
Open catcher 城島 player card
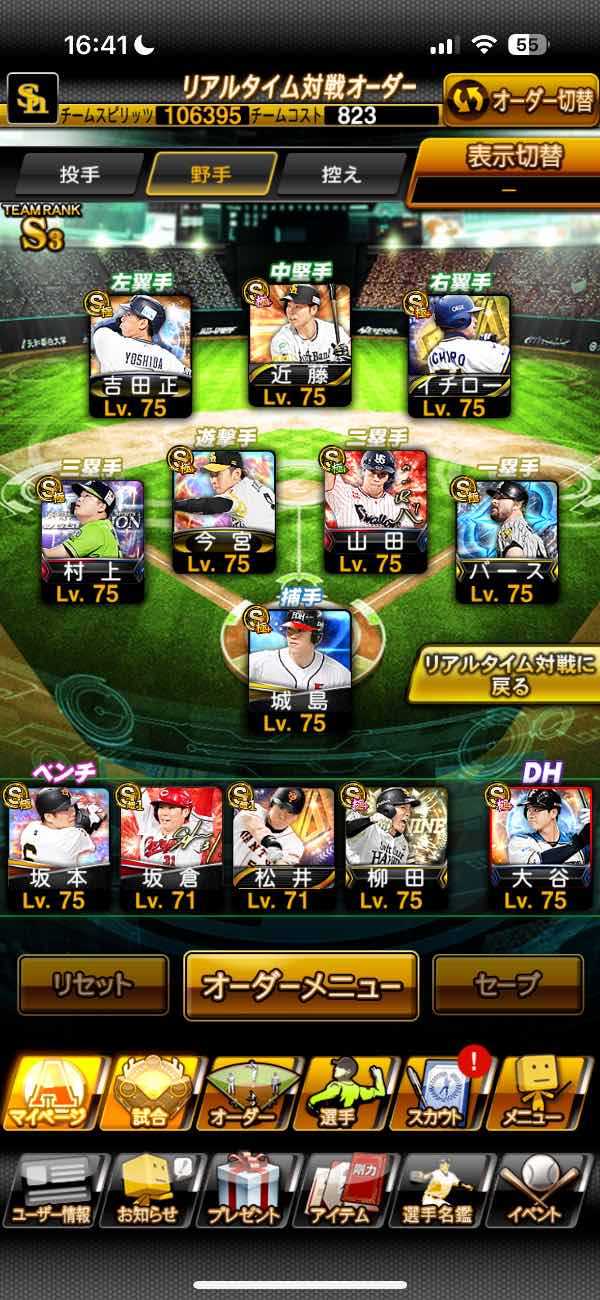299,670
